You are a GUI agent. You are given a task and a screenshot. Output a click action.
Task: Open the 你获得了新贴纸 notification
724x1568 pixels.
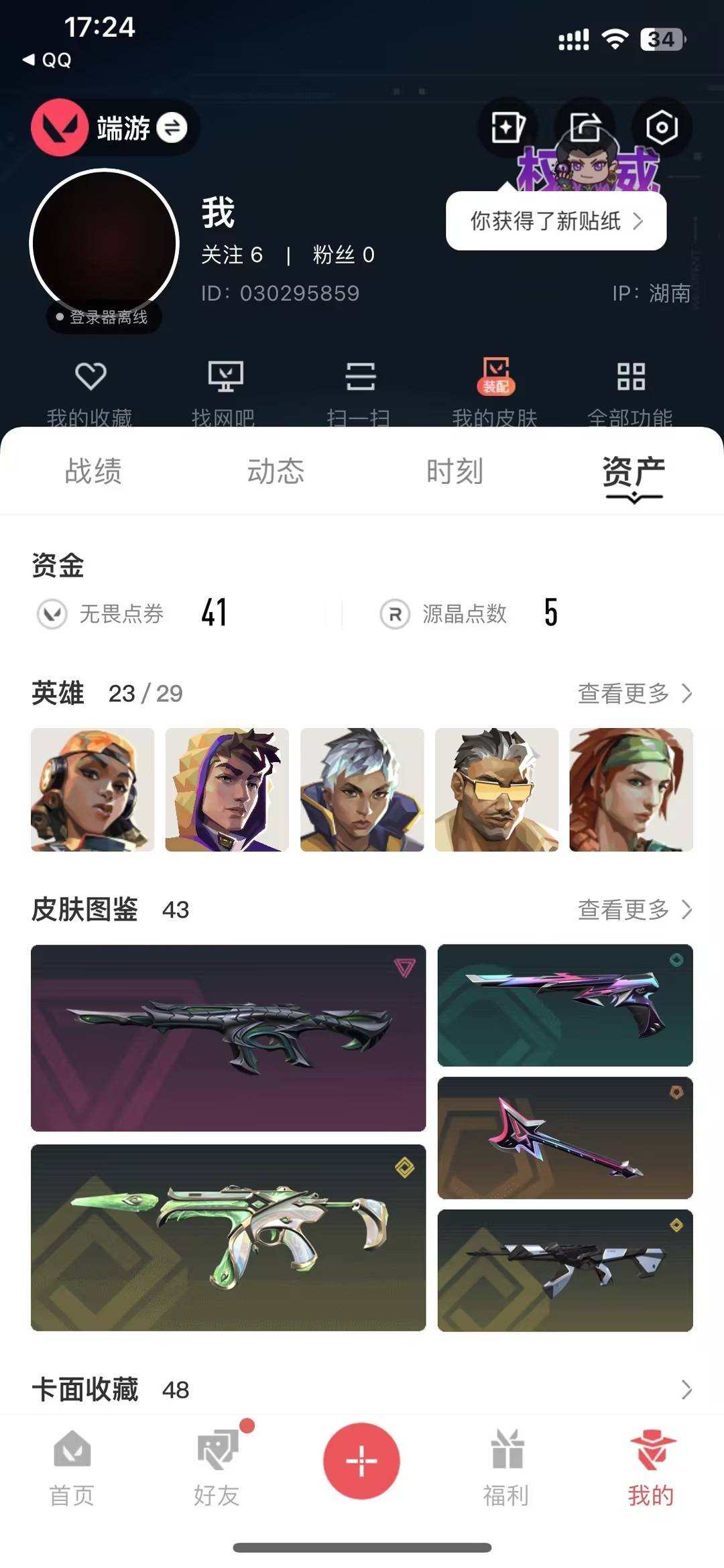[556, 220]
